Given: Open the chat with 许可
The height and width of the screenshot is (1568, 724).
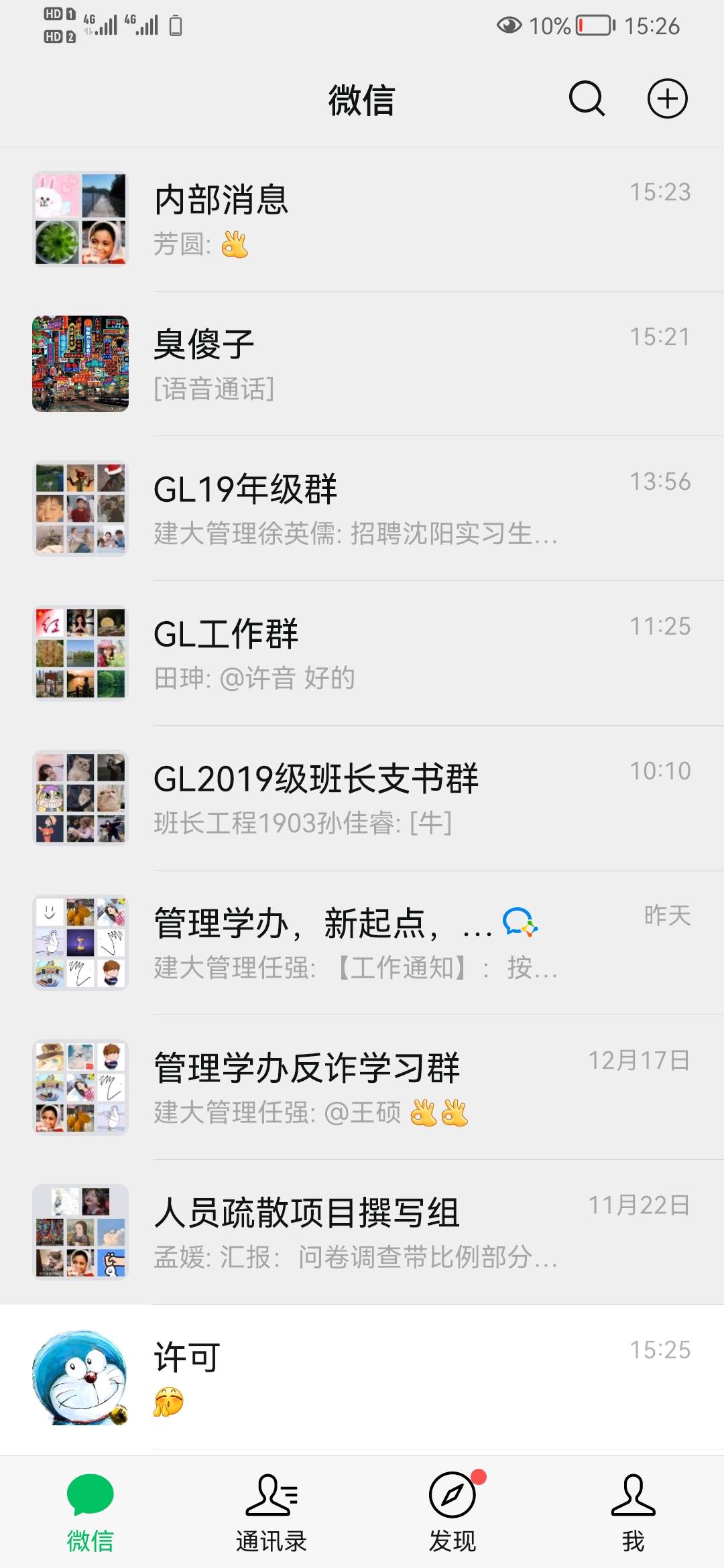Looking at the screenshot, I should (x=362, y=1377).
